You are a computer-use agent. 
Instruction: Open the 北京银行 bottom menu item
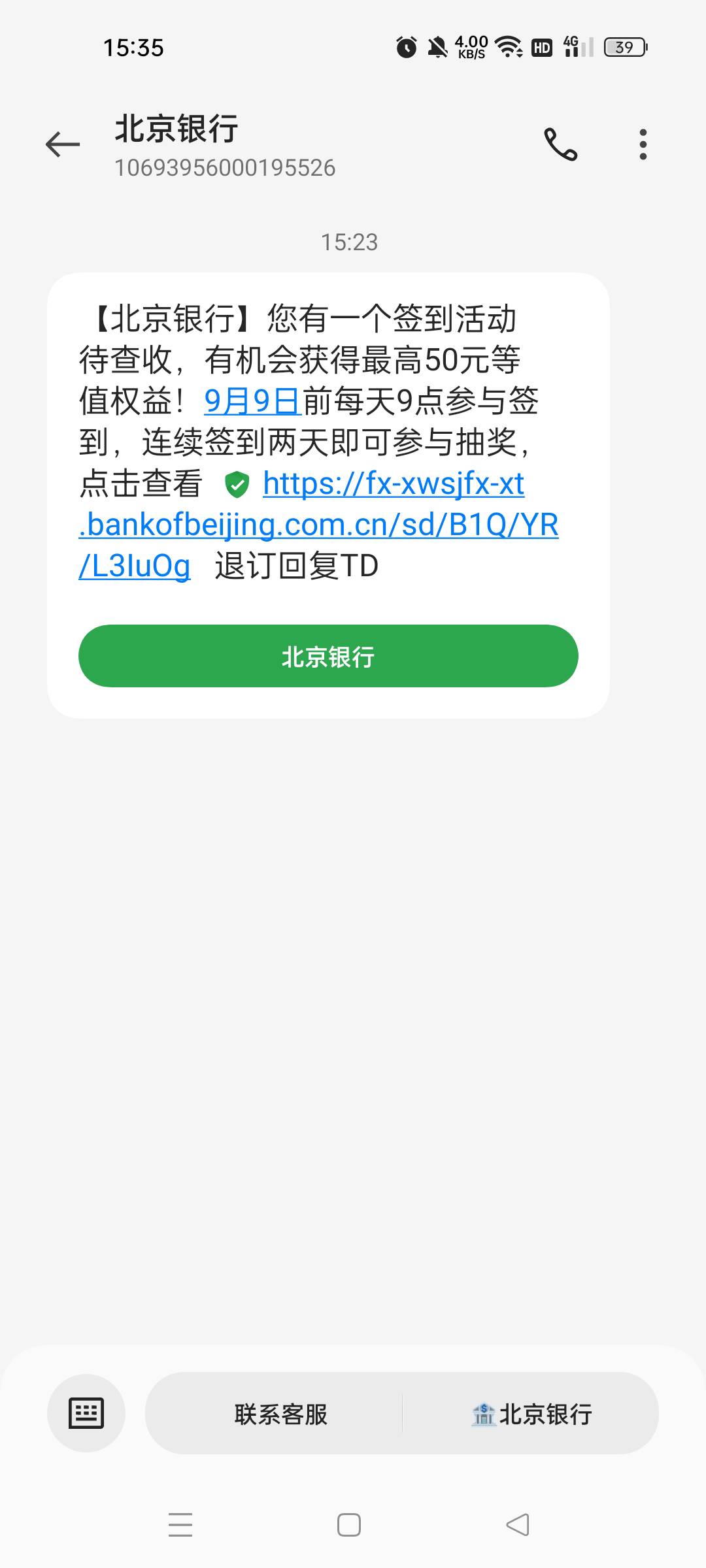pyautogui.click(x=531, y=1414)
